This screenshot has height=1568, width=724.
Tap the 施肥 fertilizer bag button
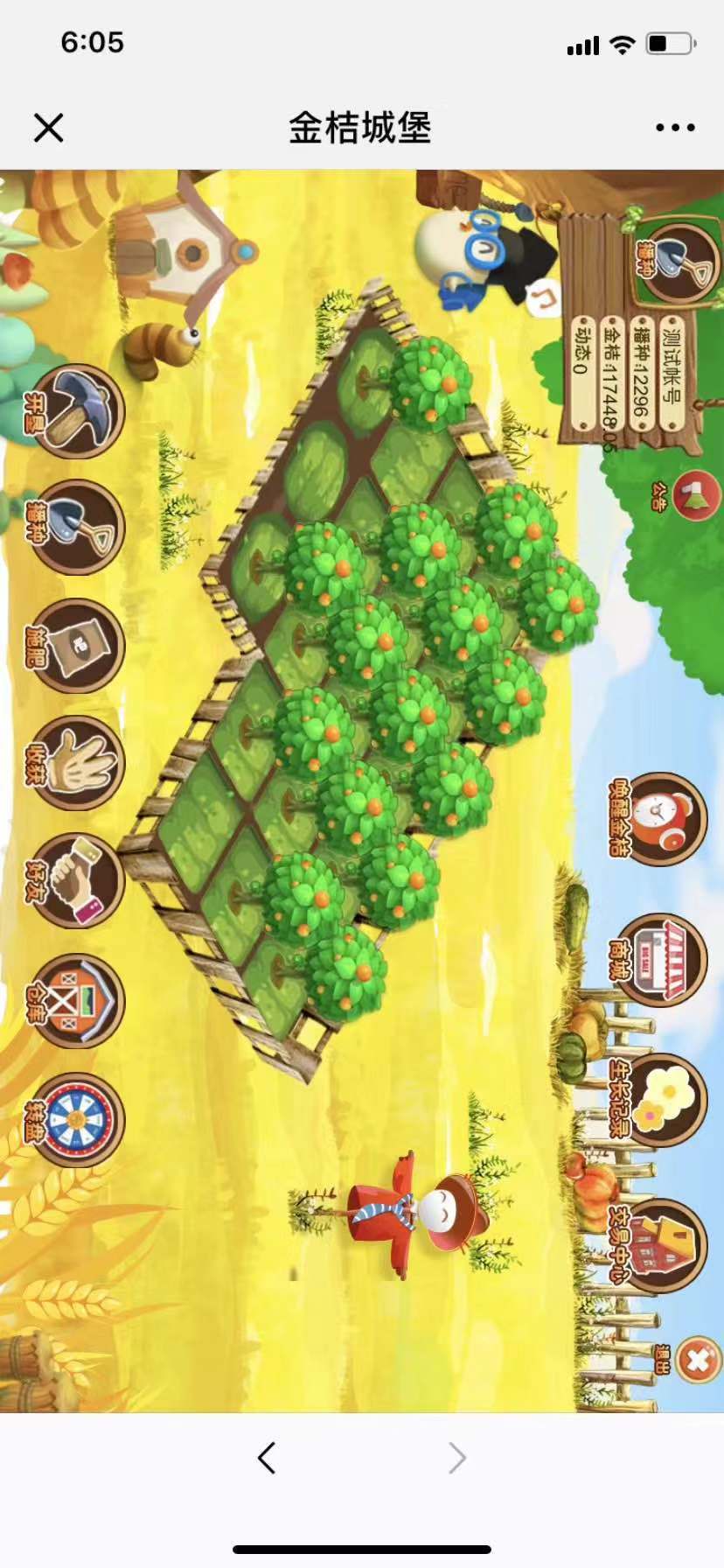(75, 646)
